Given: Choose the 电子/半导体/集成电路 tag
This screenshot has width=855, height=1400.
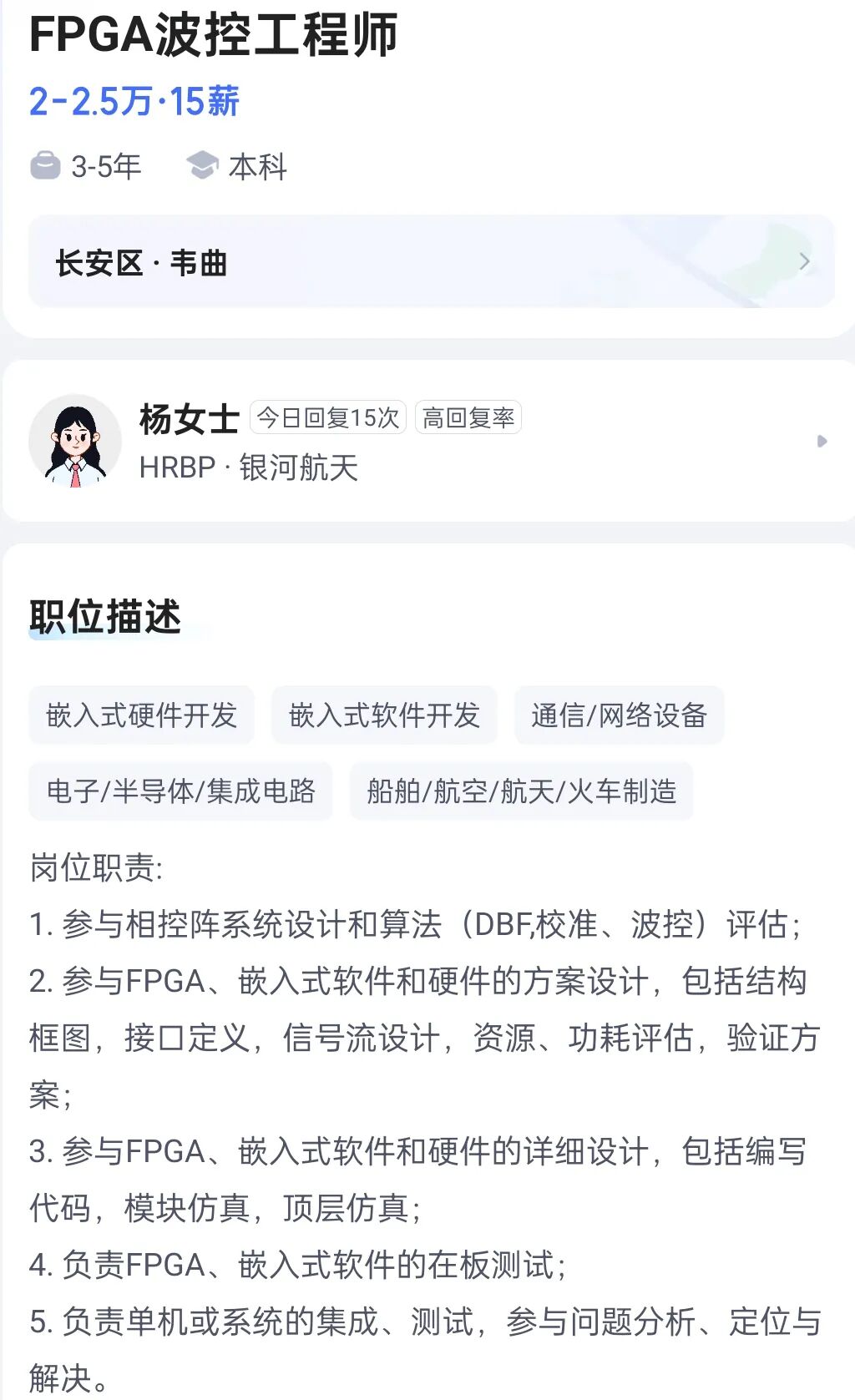Looking at the screenshot, I should [x=180, y=791].
